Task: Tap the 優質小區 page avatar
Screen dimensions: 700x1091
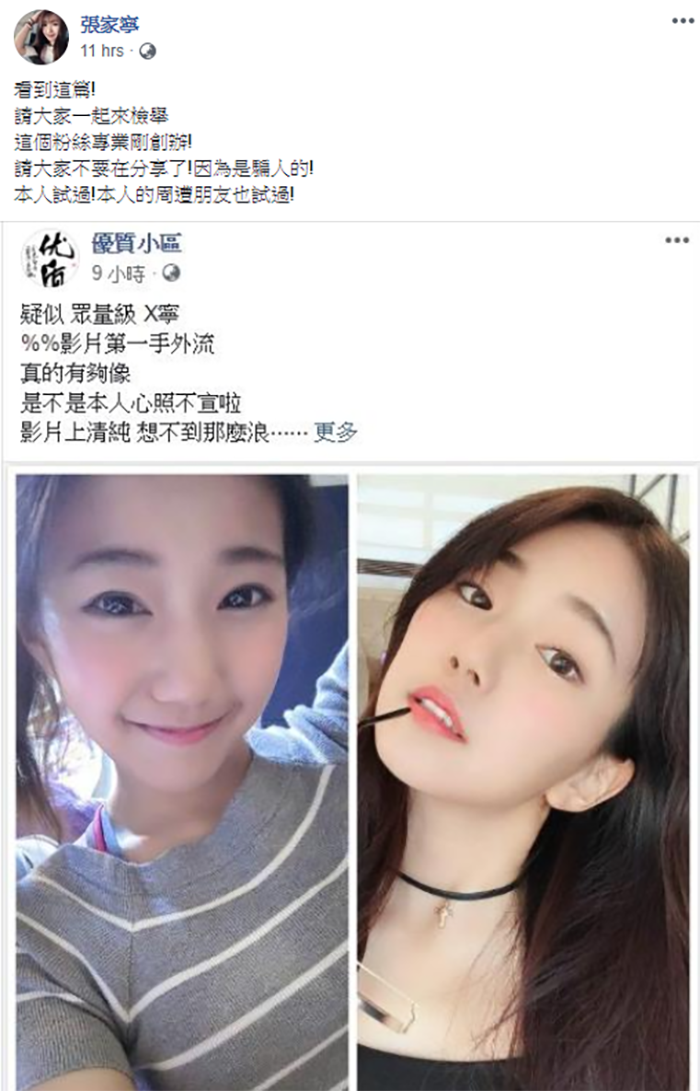Action: 49,258
